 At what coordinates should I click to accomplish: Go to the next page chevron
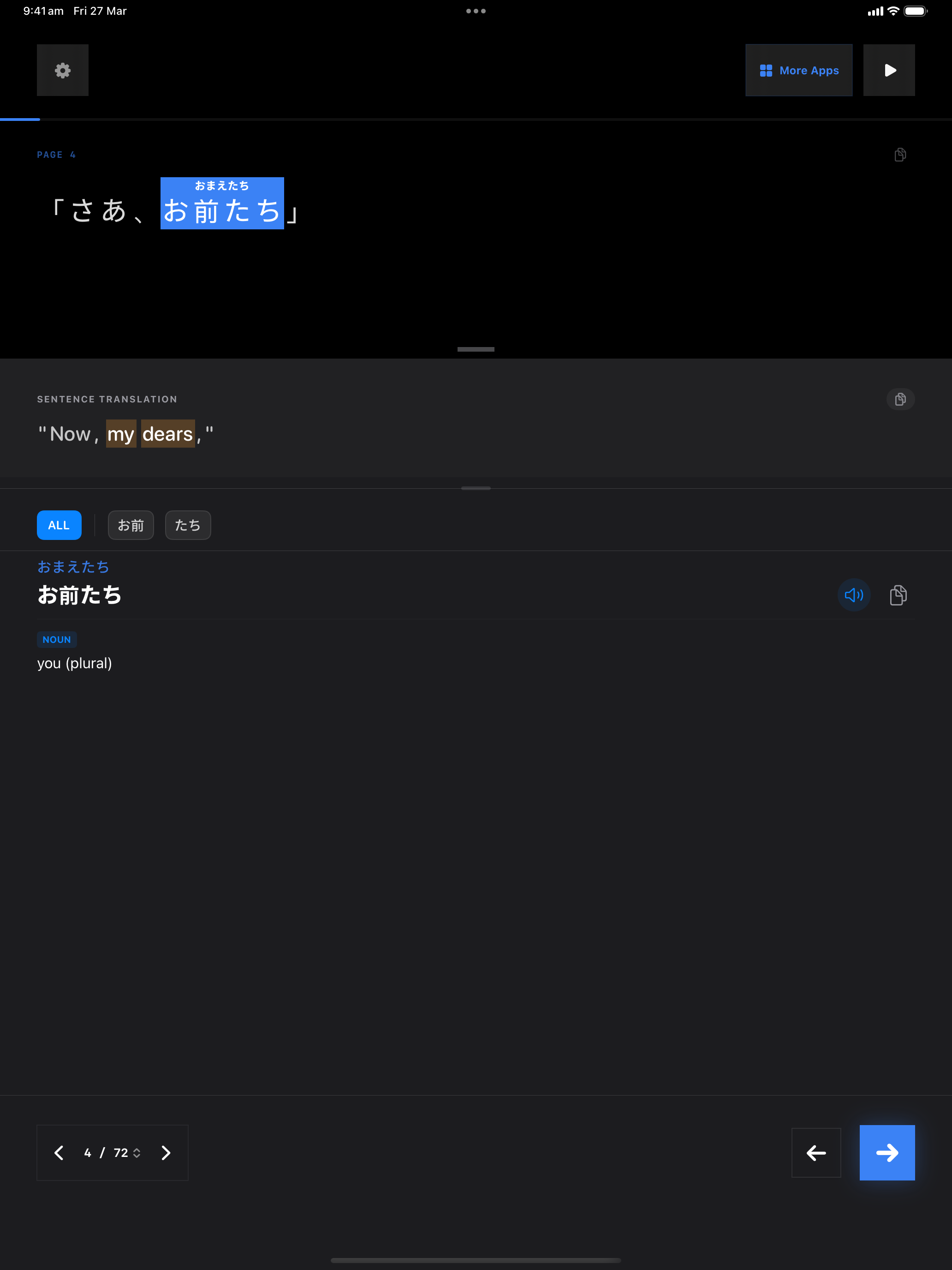tap(166, 1153)
